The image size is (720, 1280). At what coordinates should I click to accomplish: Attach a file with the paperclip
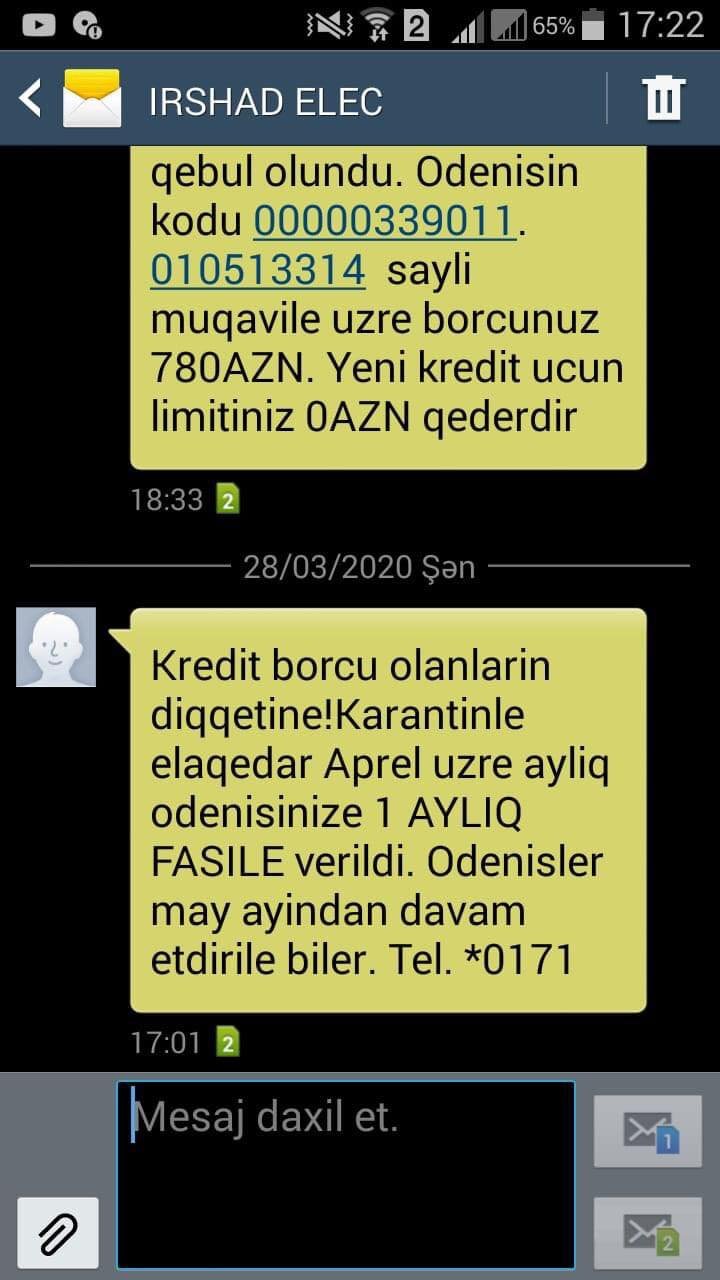point(58,1233)
